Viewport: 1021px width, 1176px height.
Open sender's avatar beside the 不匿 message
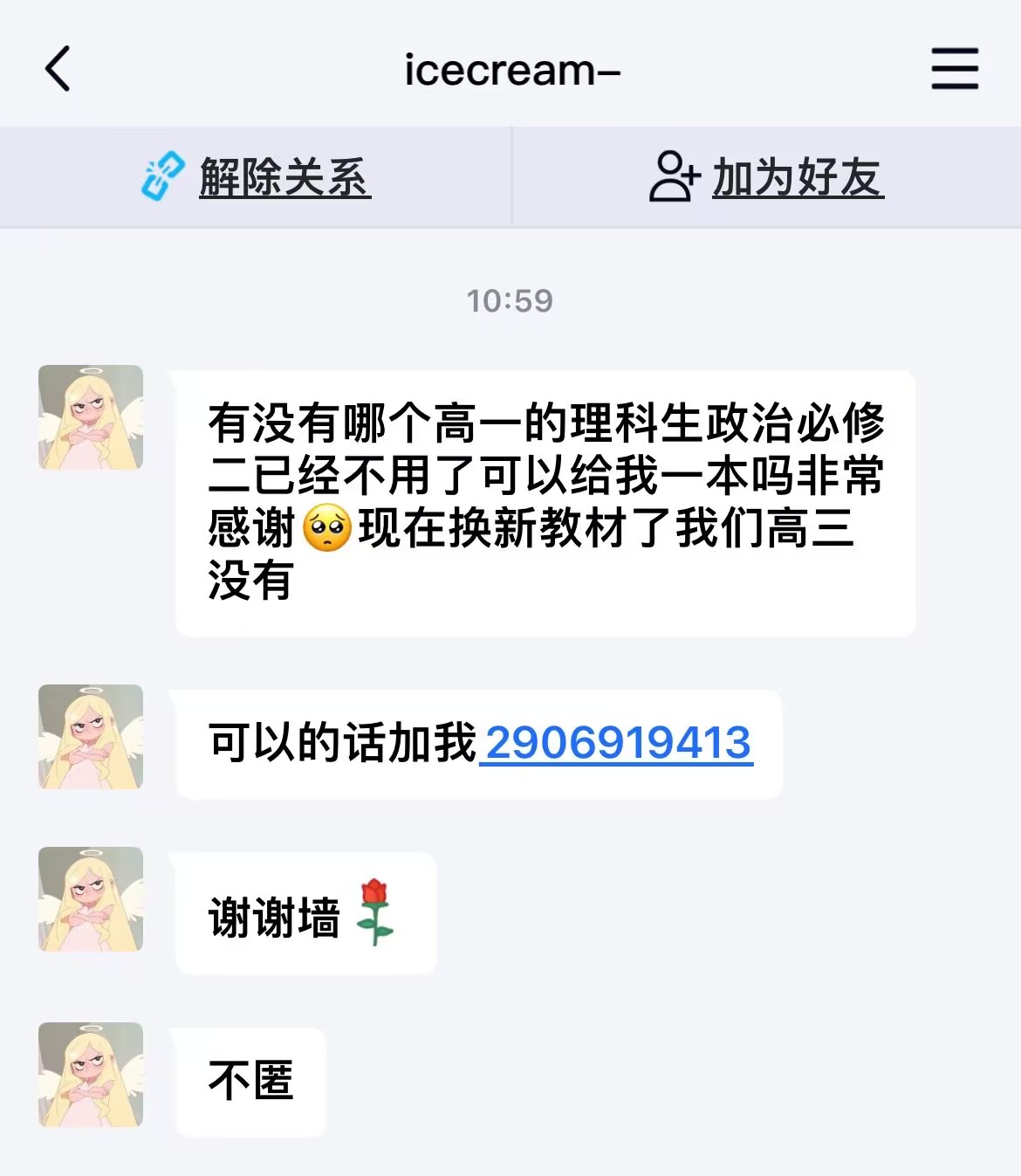(x=91, y=1075)
